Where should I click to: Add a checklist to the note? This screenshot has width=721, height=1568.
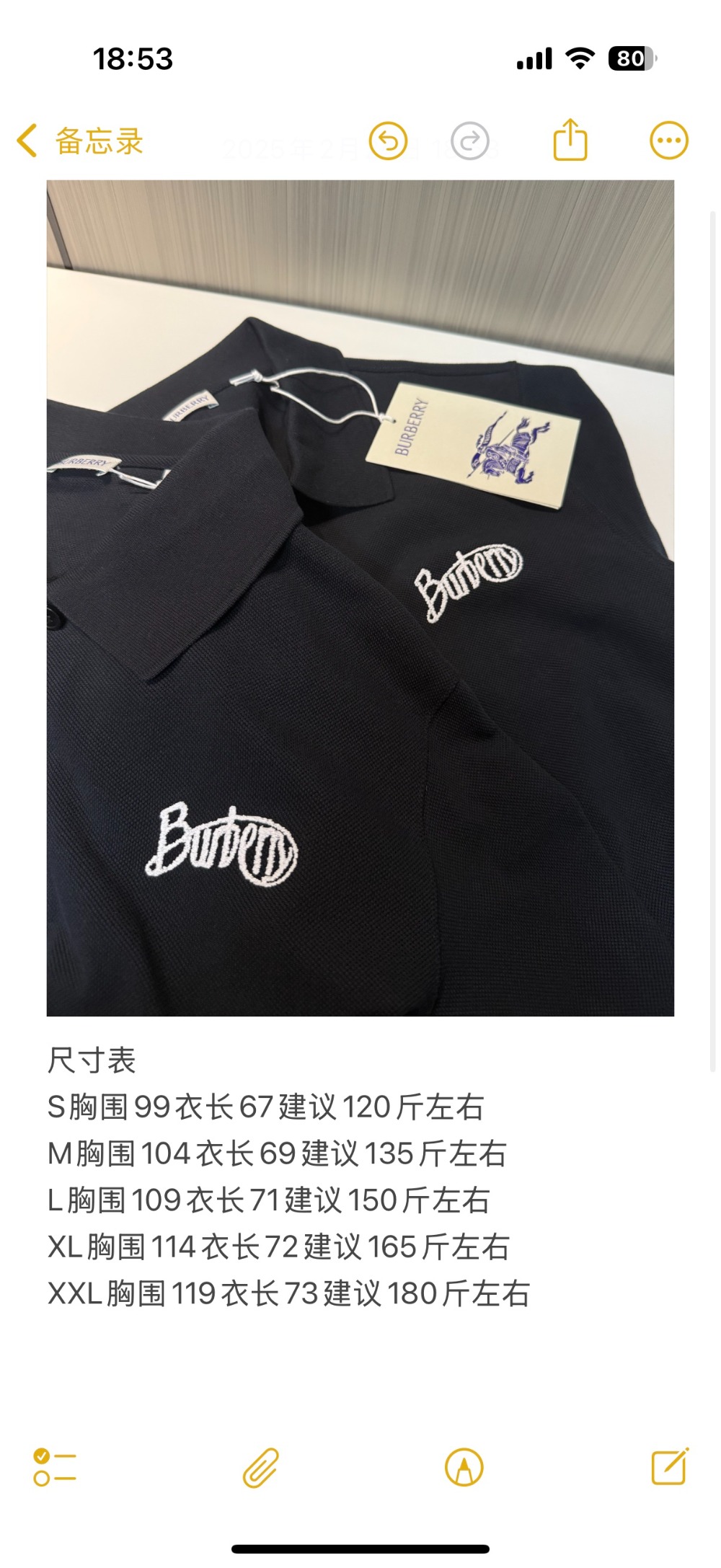pyautogui.click(x=55, y=1467)
